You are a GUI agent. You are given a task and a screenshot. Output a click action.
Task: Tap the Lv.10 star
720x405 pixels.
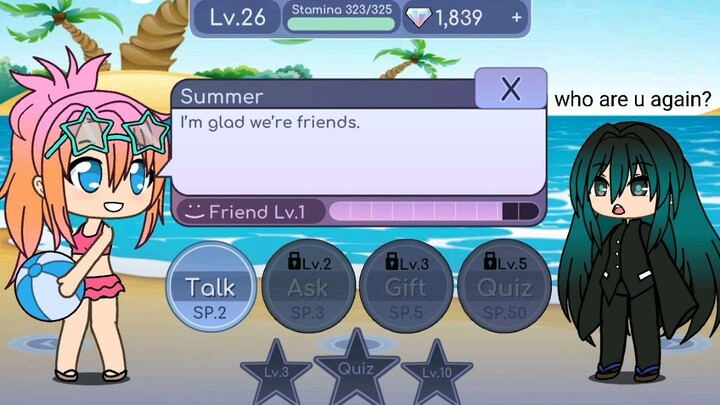pyautogui.click(x=436, y=373)
